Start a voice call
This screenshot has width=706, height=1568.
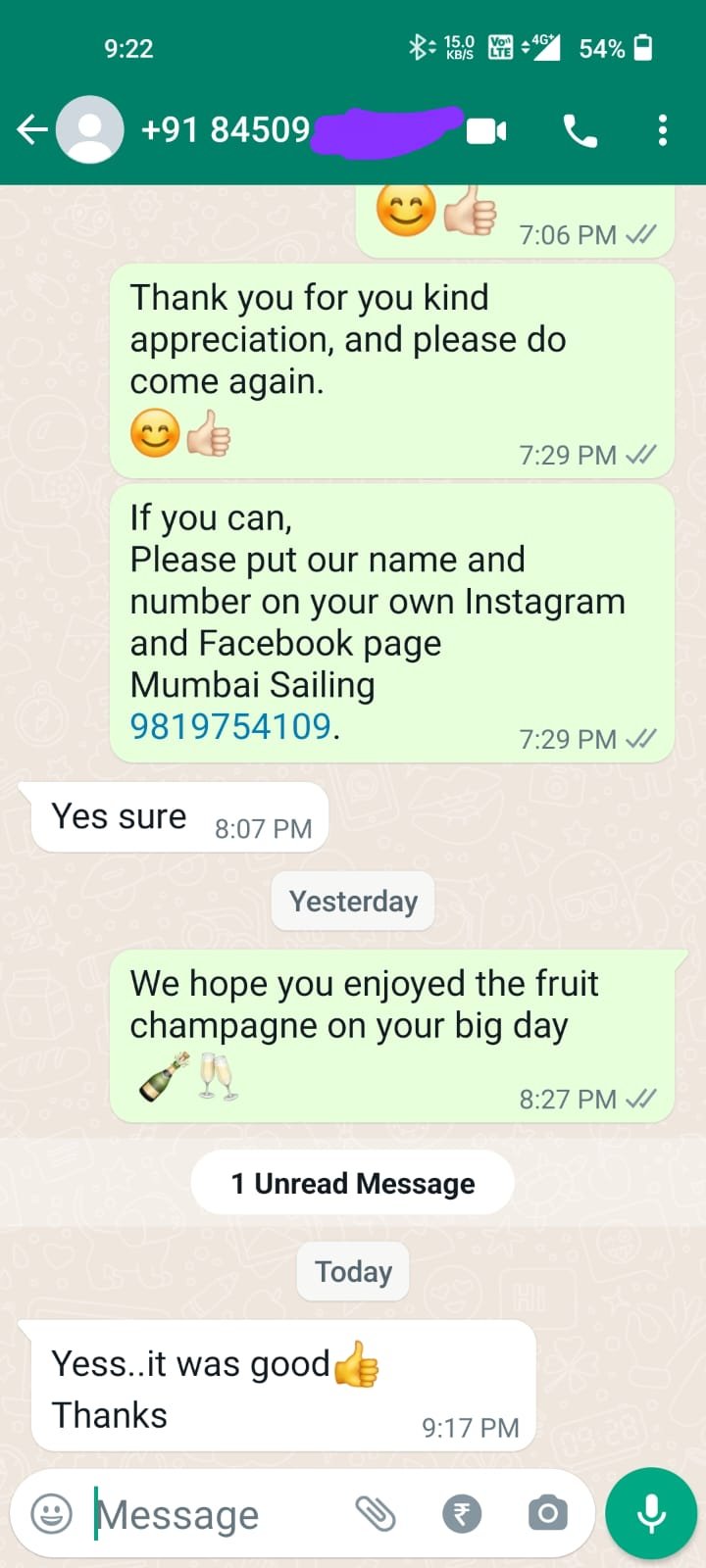point(580,130)
